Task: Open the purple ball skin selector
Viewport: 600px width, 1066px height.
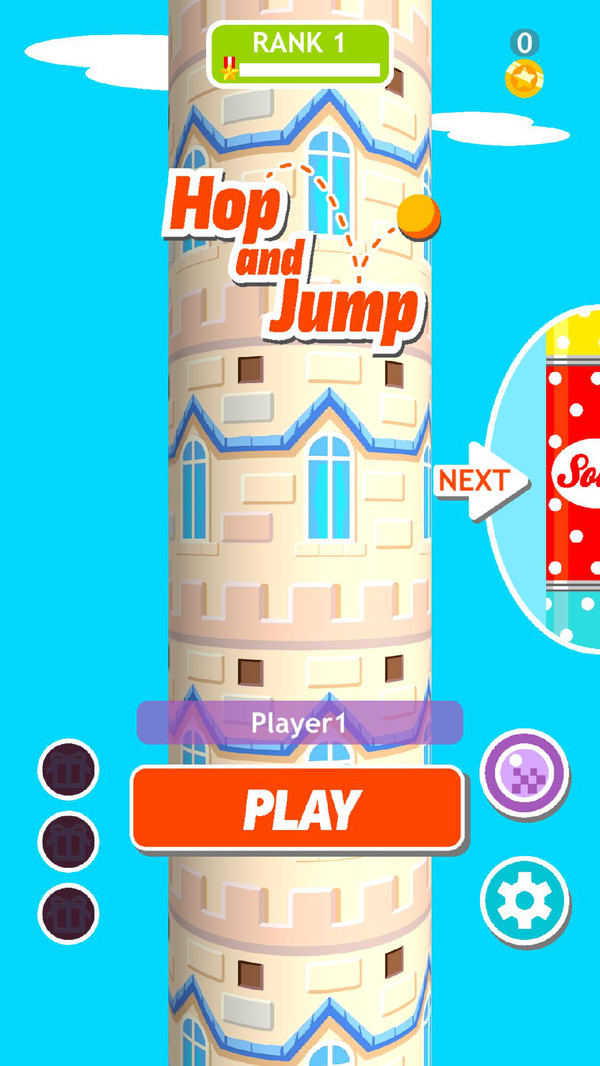Action: 525,774
